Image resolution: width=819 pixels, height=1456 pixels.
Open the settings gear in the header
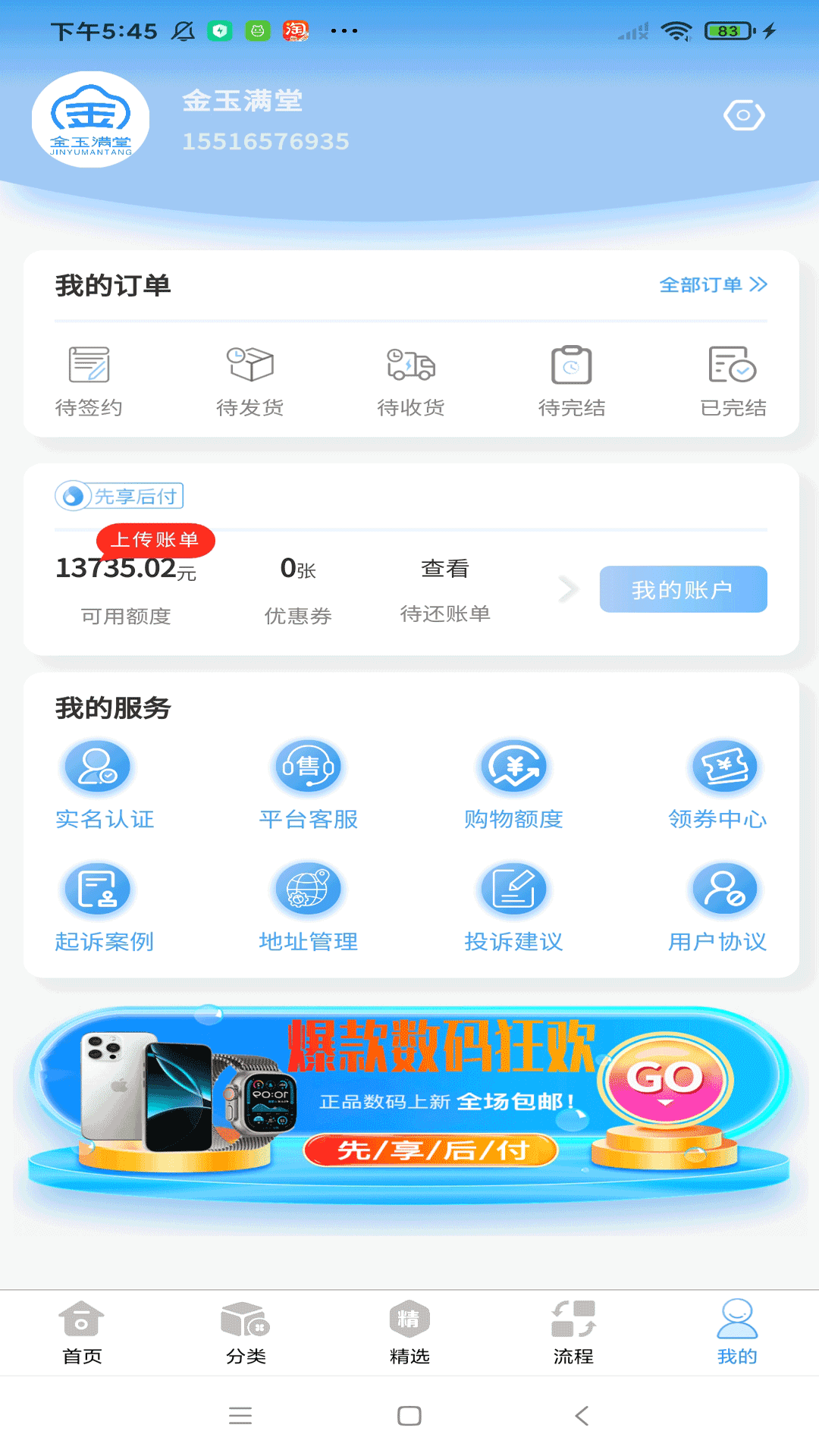pos(744,115)
